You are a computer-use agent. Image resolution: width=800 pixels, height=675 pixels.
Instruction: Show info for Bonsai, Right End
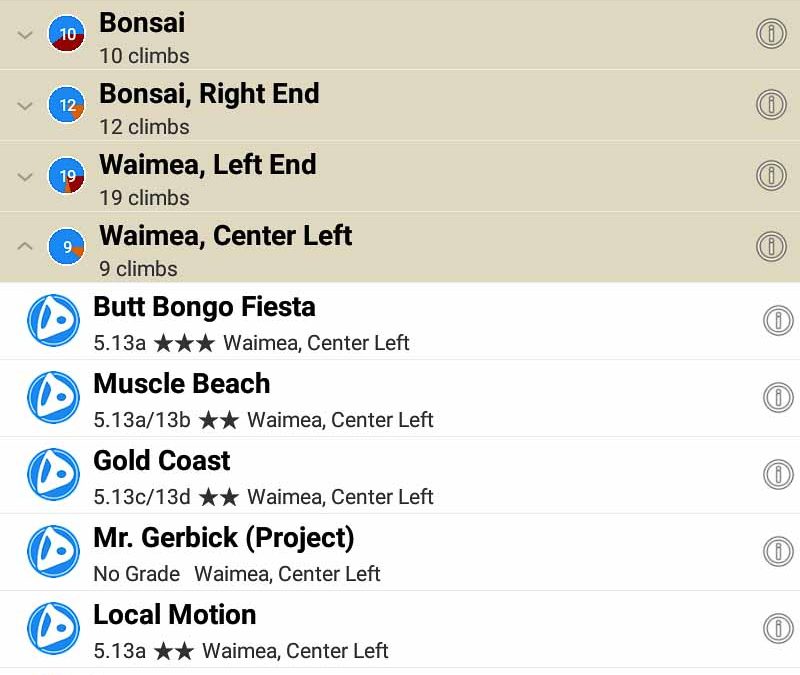click(770, 104)
